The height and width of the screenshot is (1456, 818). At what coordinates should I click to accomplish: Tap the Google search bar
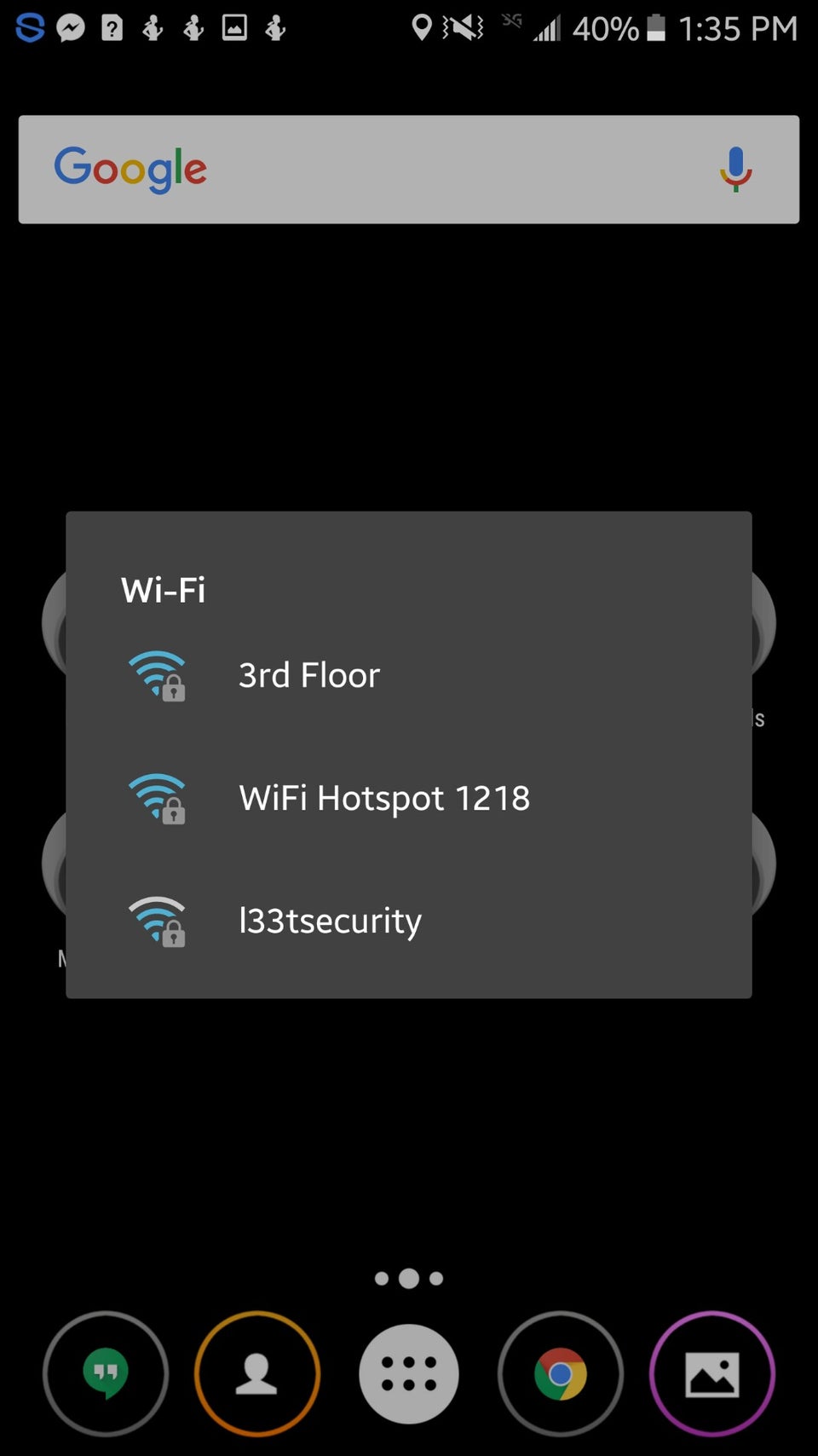375,170
